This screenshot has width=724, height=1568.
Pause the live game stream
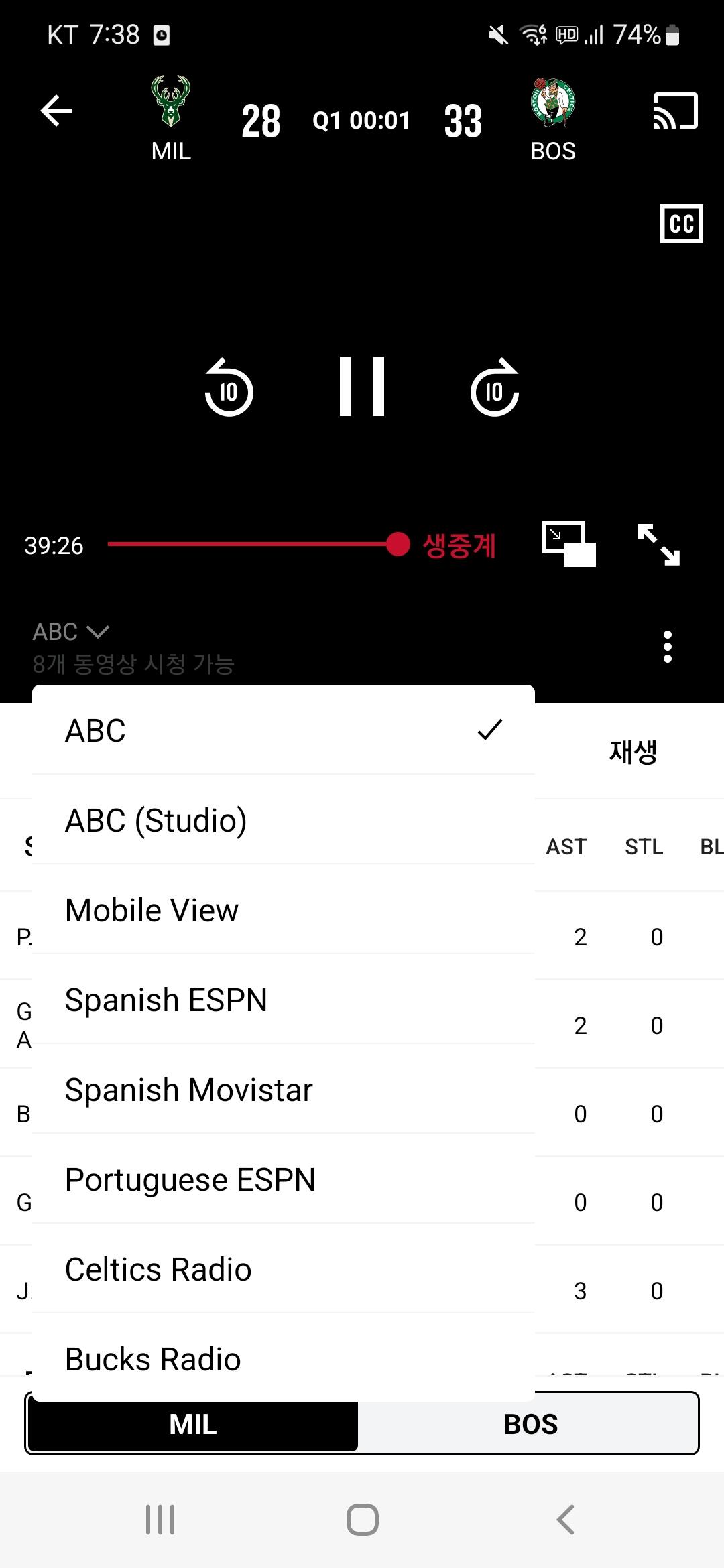point(362,387)
